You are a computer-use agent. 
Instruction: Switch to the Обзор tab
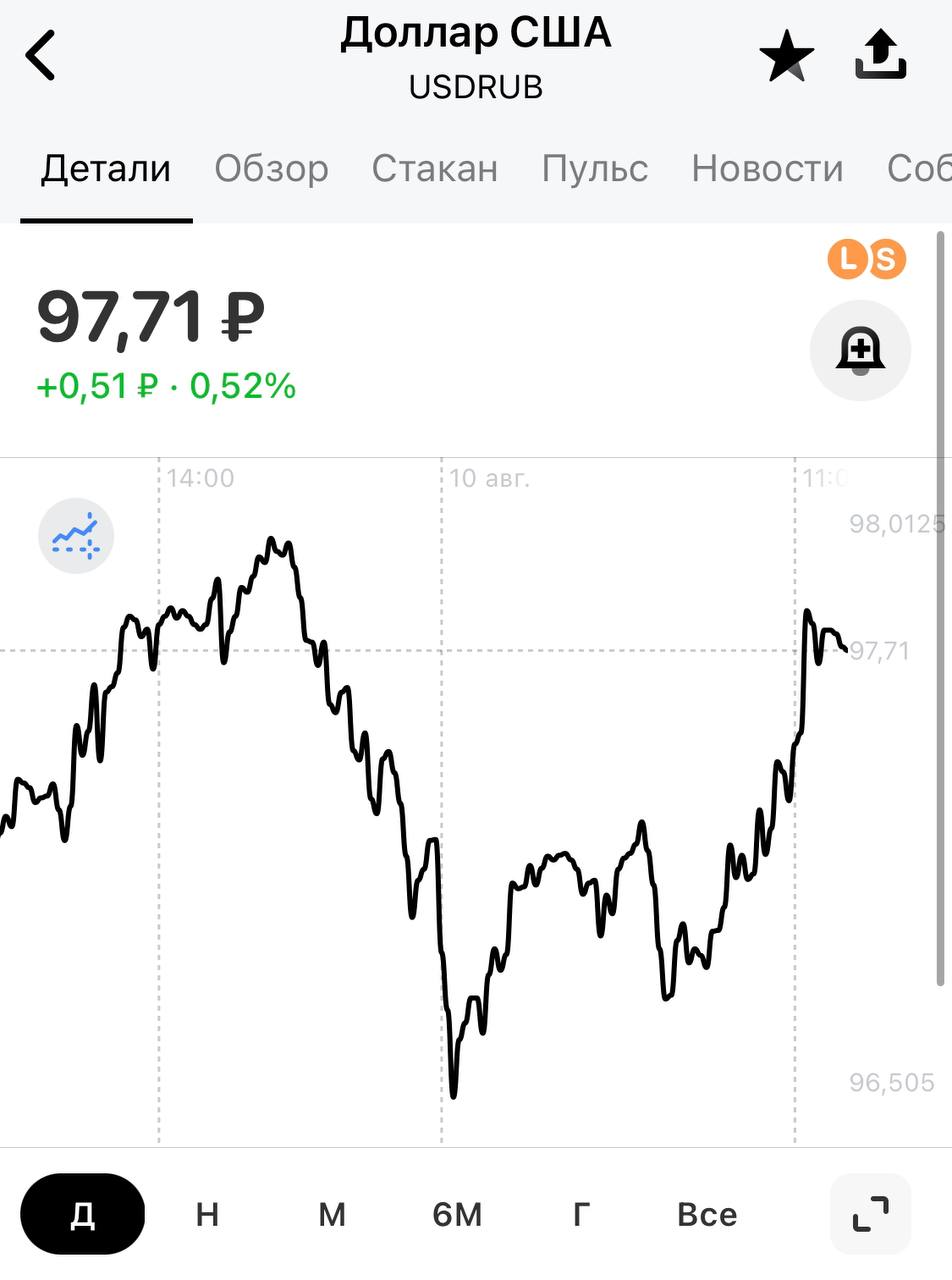(271, 169)
